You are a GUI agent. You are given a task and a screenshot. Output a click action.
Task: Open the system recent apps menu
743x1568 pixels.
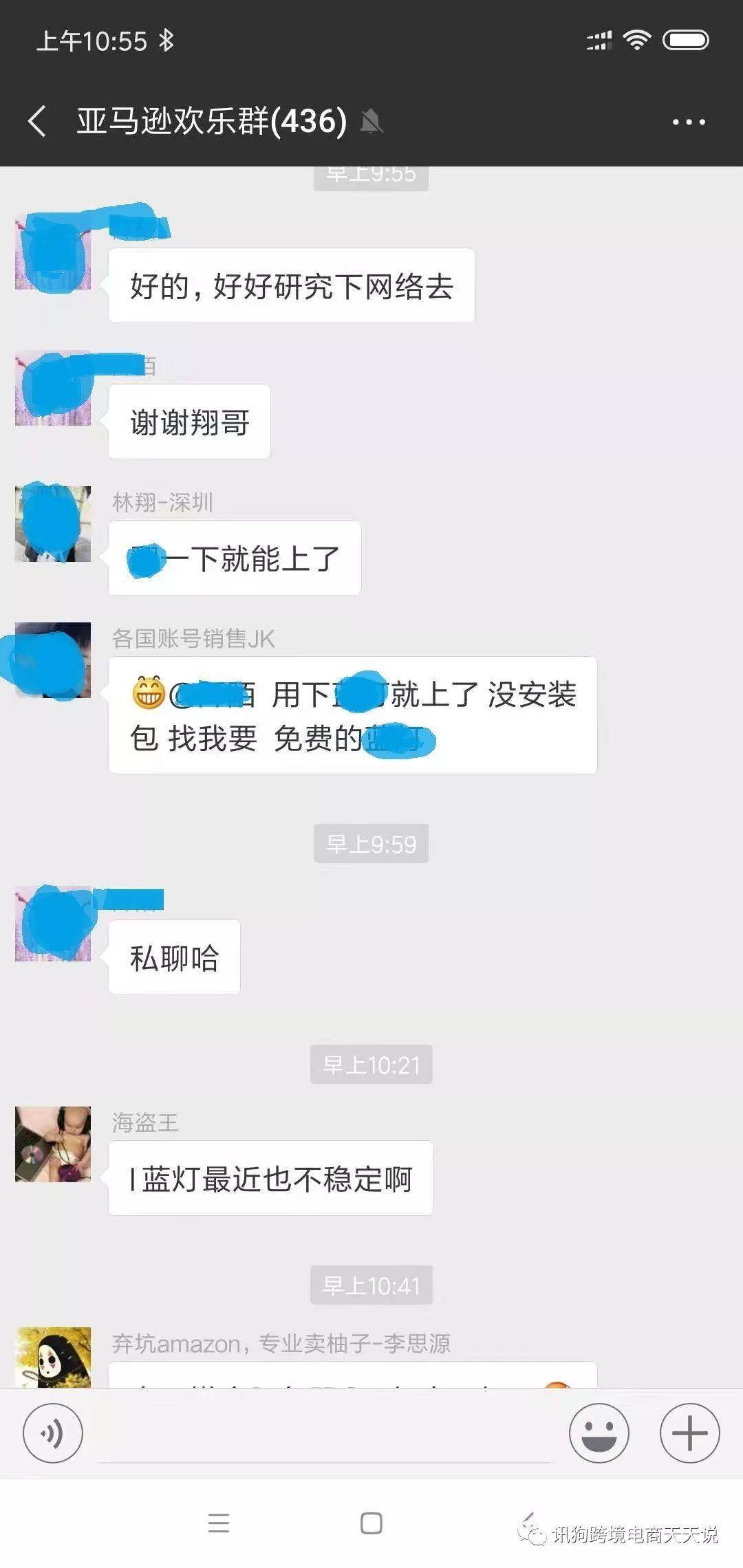coord(219,1523)
